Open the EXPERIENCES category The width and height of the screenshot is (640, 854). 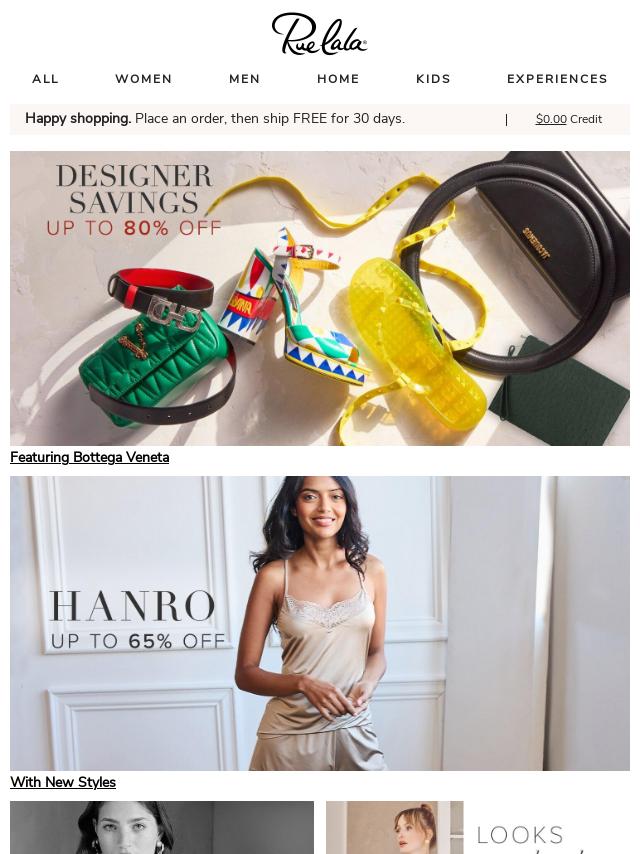[x=557, y=79]
